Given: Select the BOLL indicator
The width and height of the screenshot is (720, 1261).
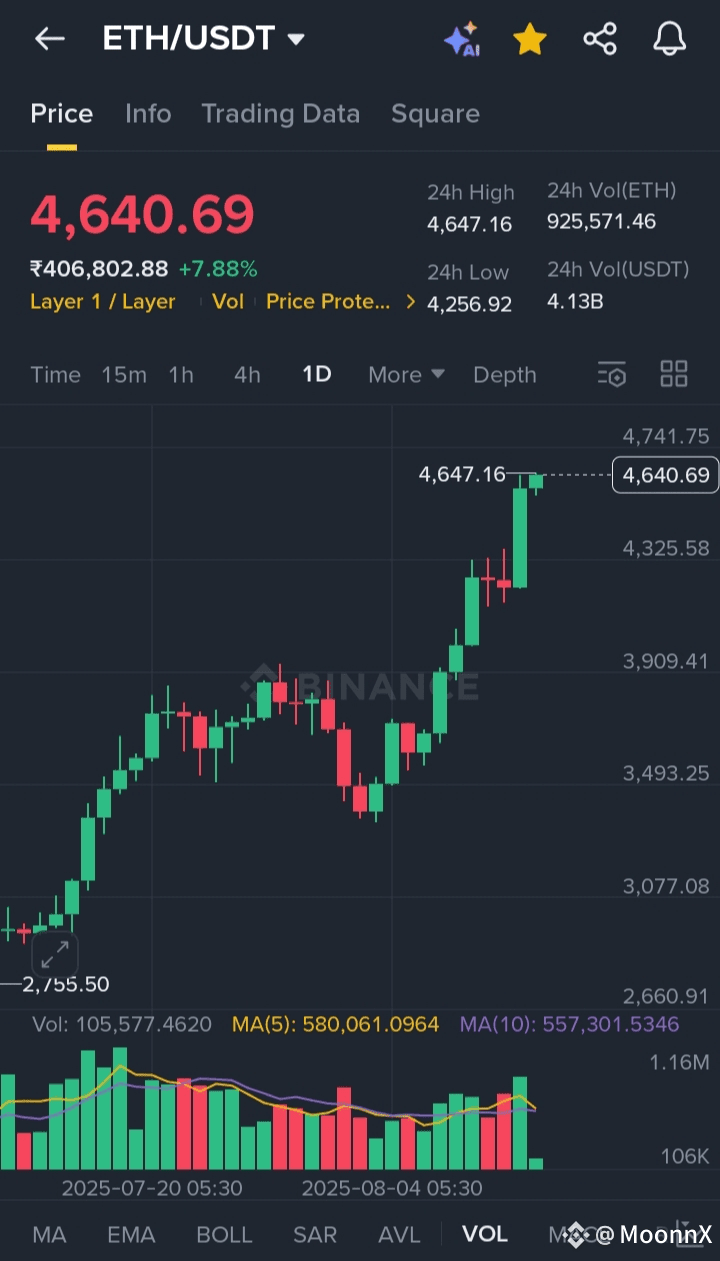Looking at the screenshot, I should tap(224, 1235).
